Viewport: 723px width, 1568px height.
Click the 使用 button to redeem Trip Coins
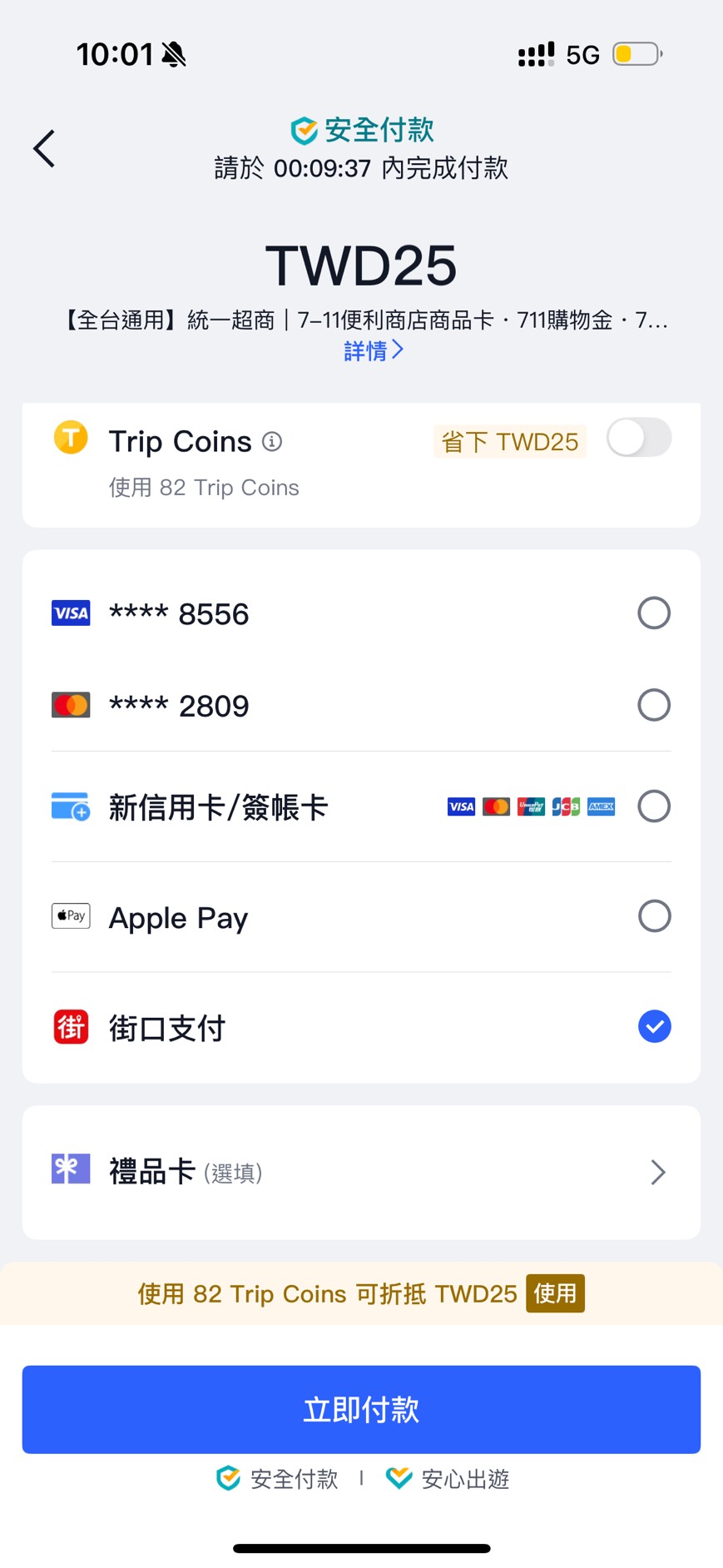click(x=555, y=1293)
